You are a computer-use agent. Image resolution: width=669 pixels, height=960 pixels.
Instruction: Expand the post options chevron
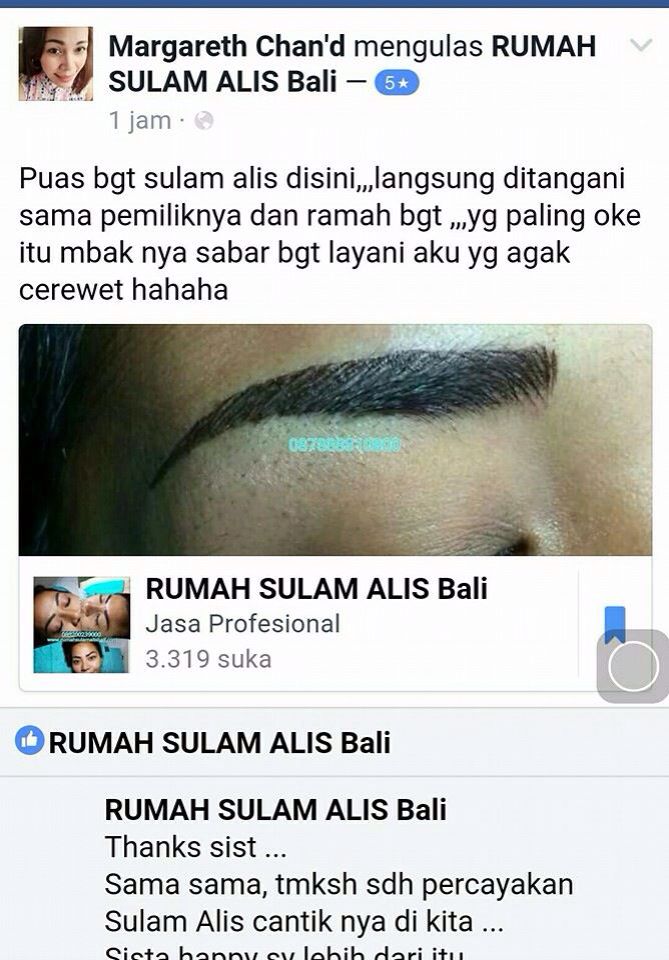pos(640,46)
